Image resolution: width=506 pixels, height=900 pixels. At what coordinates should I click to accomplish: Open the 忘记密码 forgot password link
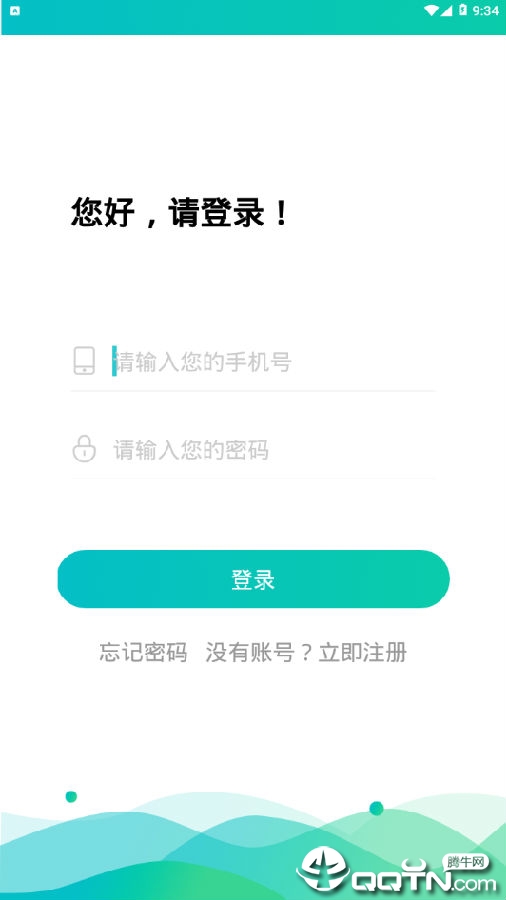[x=143, y=653]
